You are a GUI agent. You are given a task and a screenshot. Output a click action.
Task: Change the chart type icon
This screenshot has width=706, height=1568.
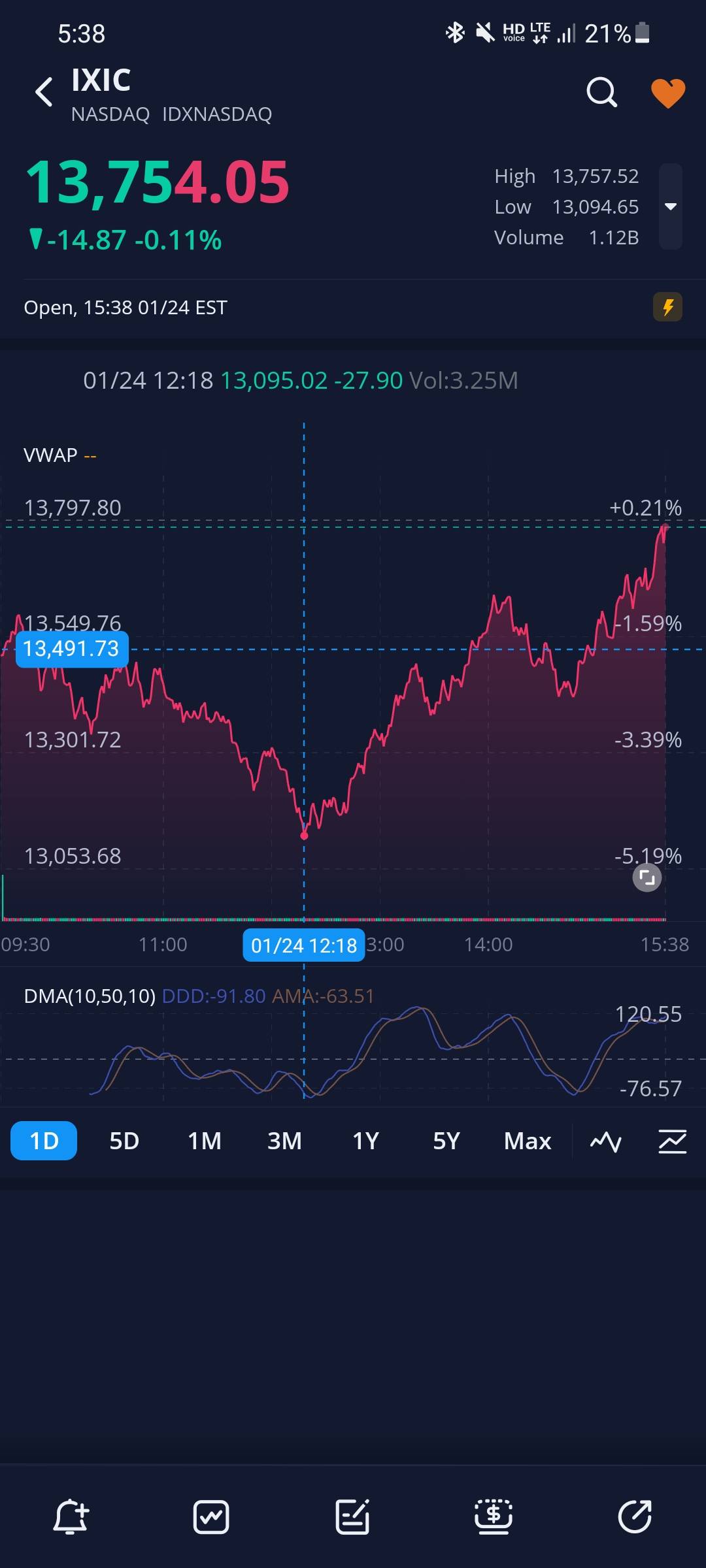(606, 1141)
